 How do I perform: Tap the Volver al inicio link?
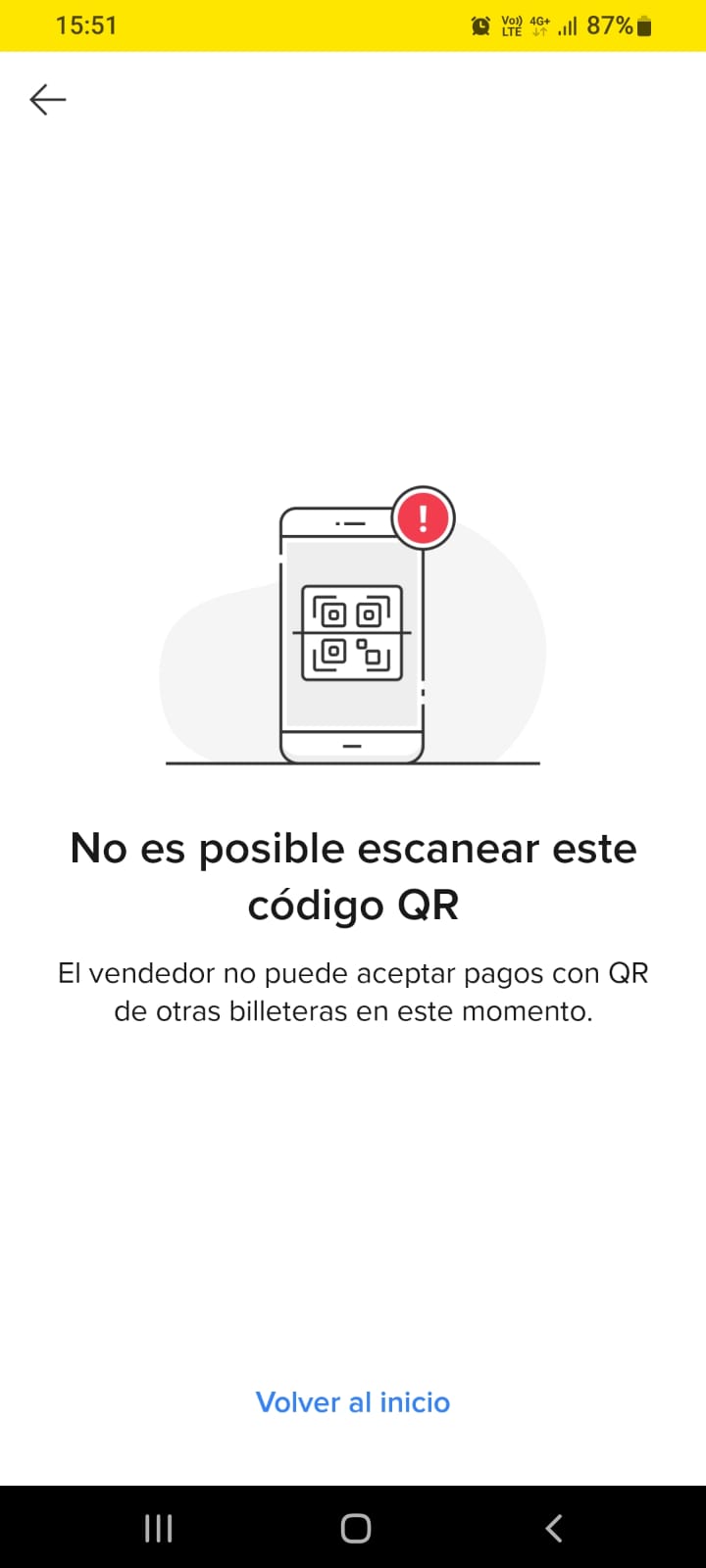click(353, 1401)
